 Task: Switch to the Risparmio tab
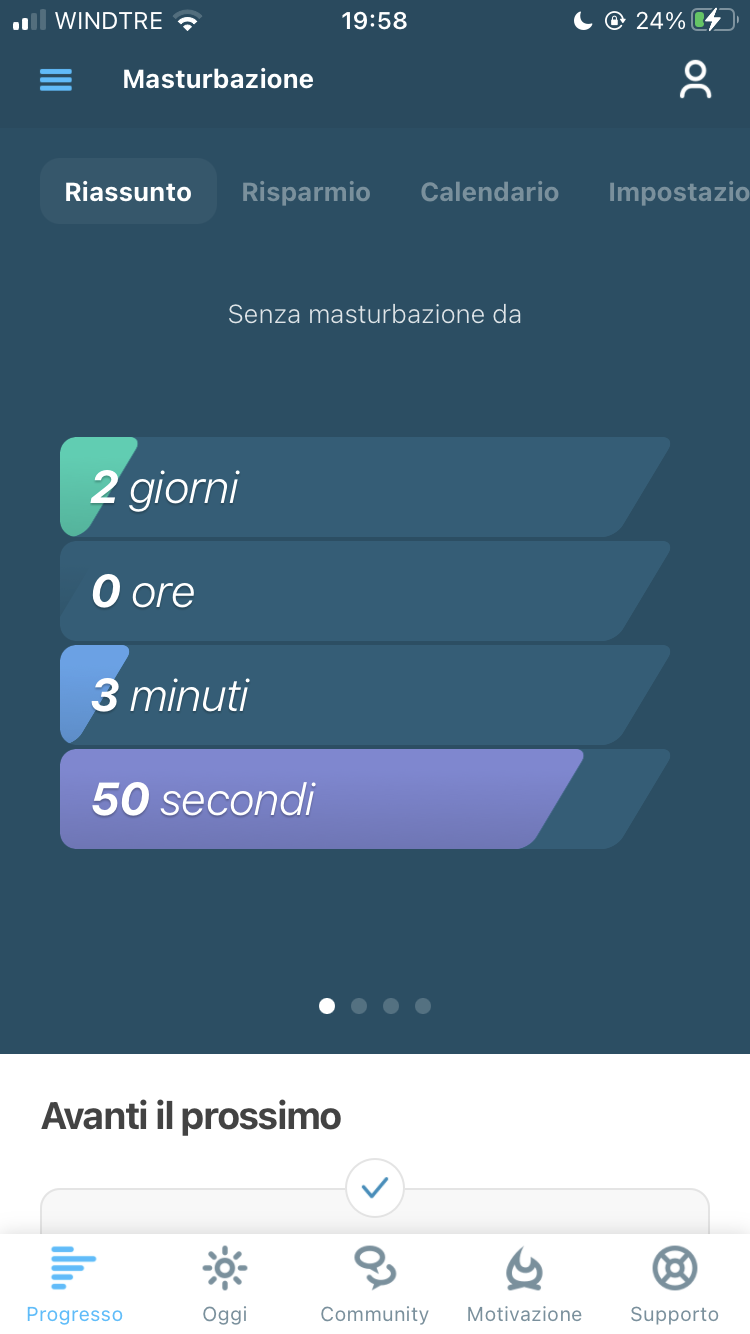pyautogui.click(x=306, y=191)
